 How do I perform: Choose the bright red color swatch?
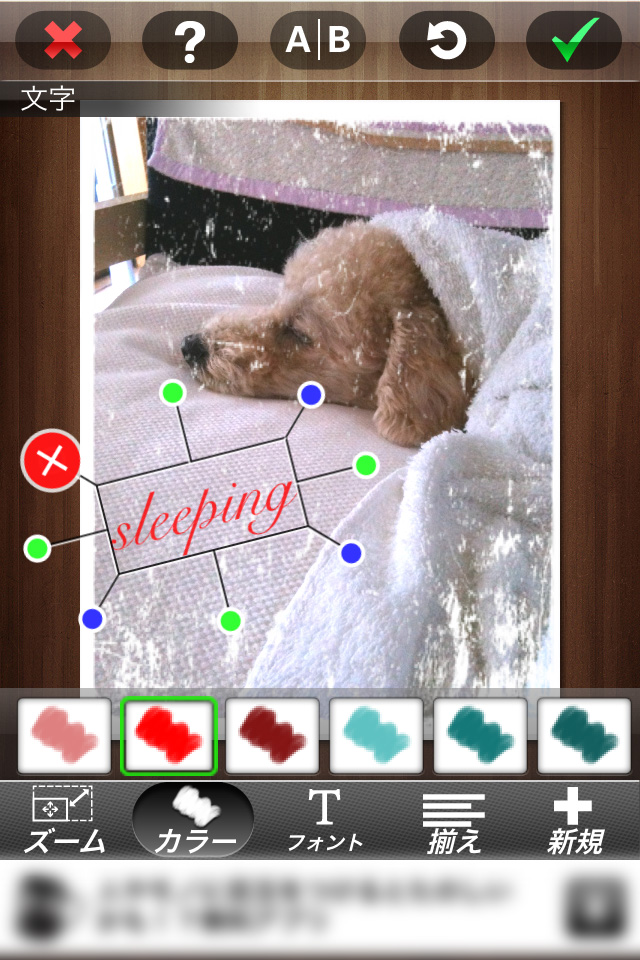[168, 736]
